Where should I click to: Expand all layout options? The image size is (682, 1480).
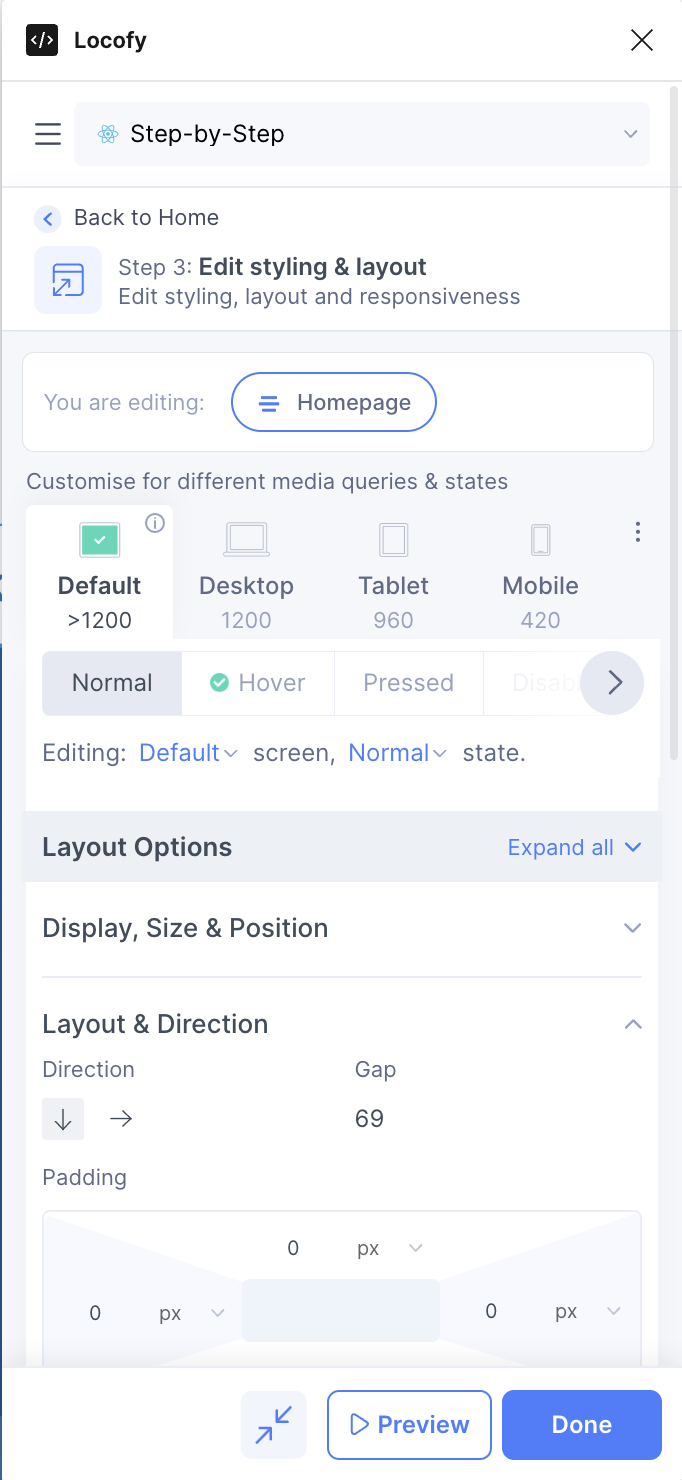pos(574,848)
